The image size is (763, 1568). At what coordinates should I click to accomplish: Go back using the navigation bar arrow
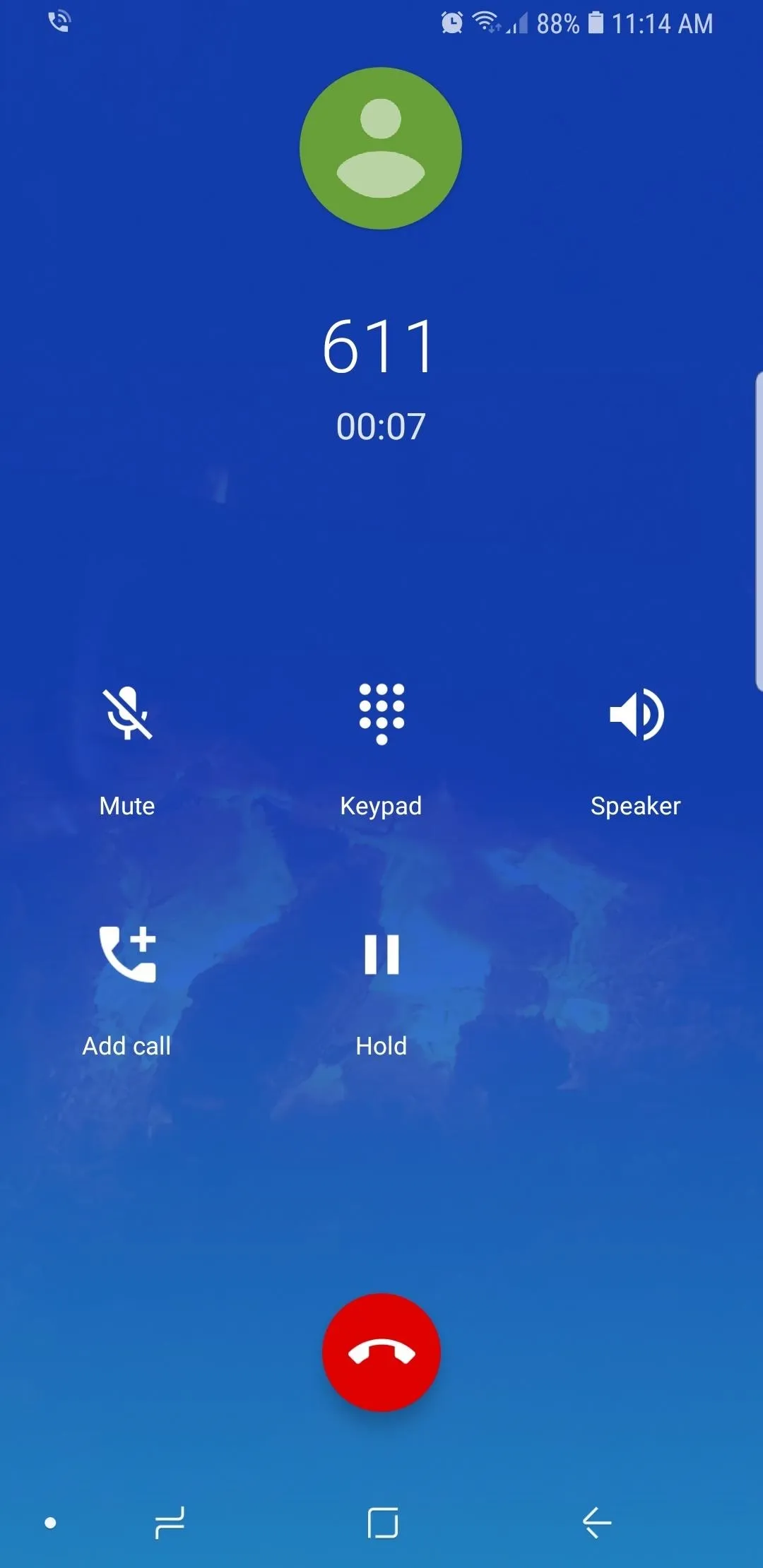point(597,1522)
